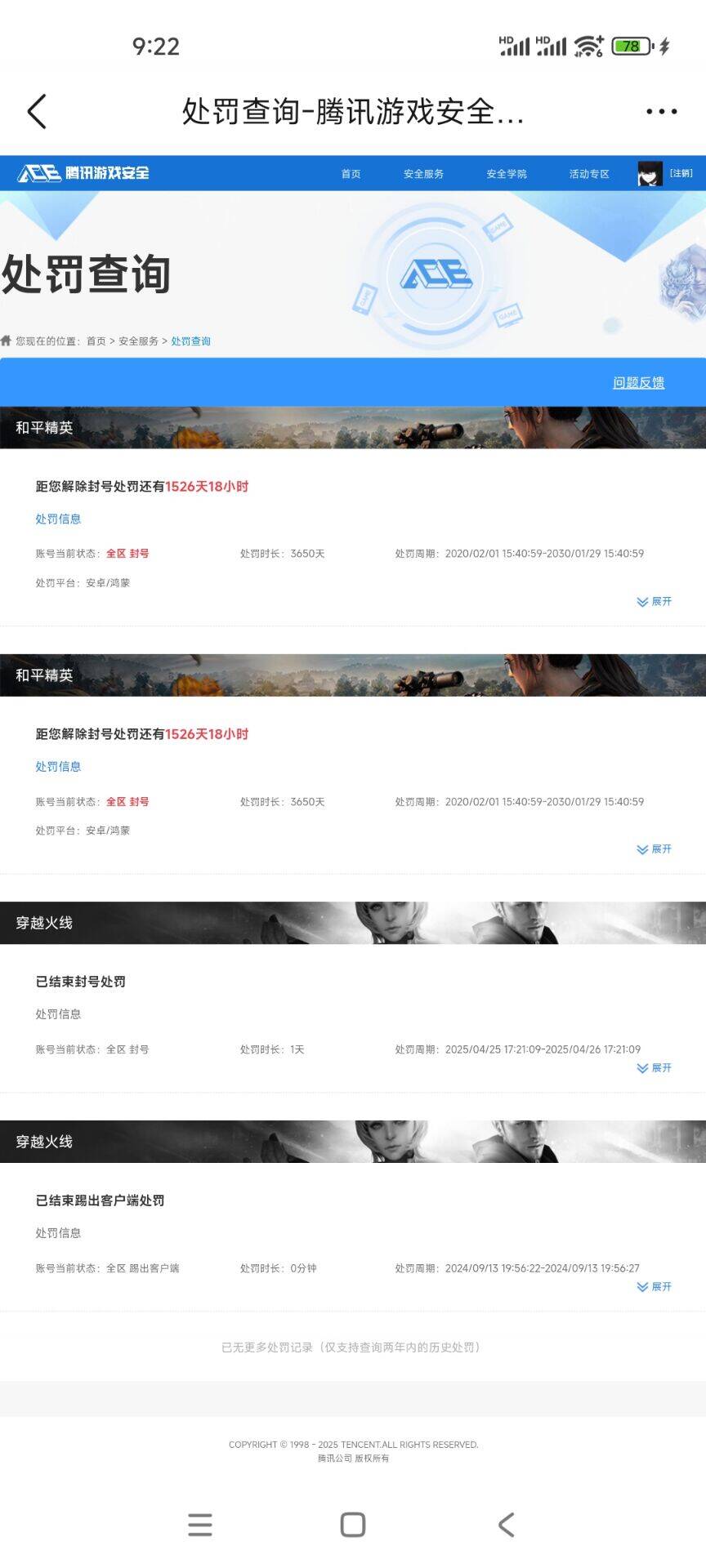Tap the user avatar in the header

pos(650,173)
